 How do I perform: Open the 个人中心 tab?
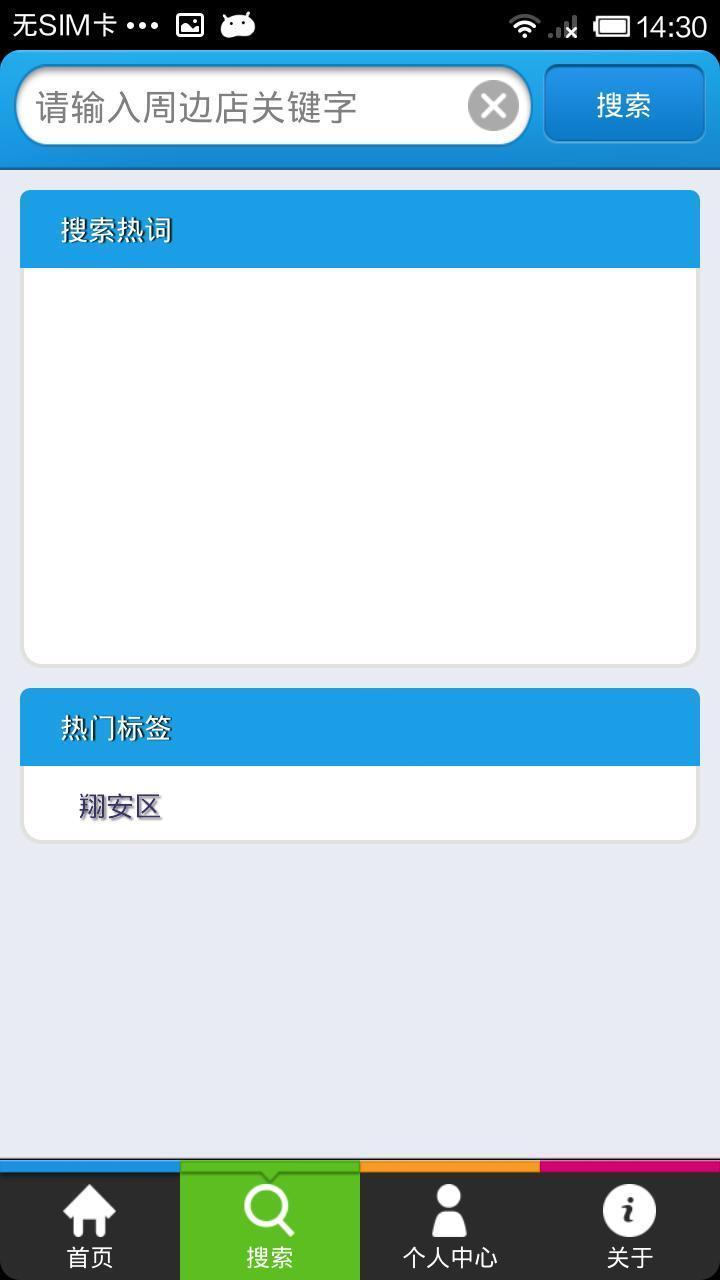450,1226
